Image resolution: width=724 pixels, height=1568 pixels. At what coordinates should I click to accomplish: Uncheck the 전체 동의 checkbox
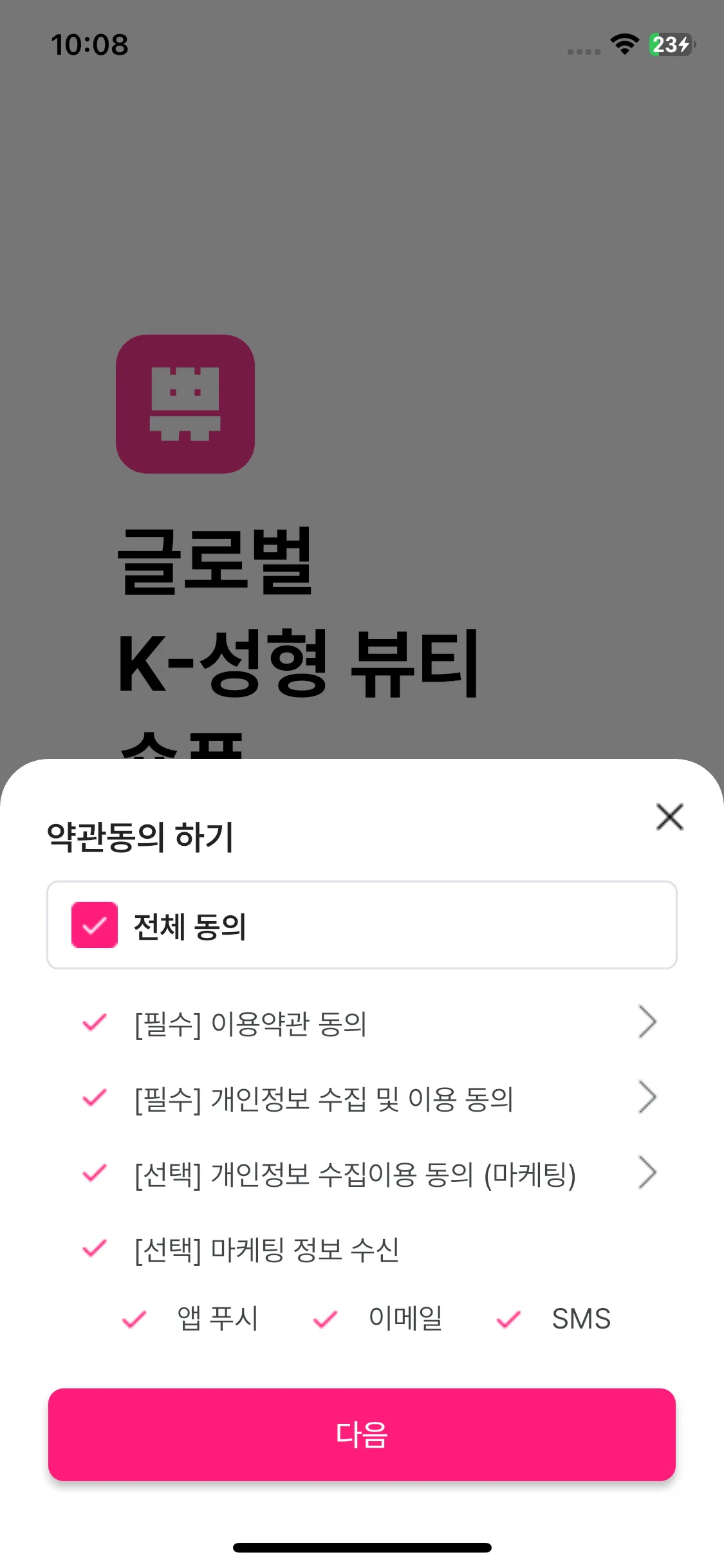(95, 925)
